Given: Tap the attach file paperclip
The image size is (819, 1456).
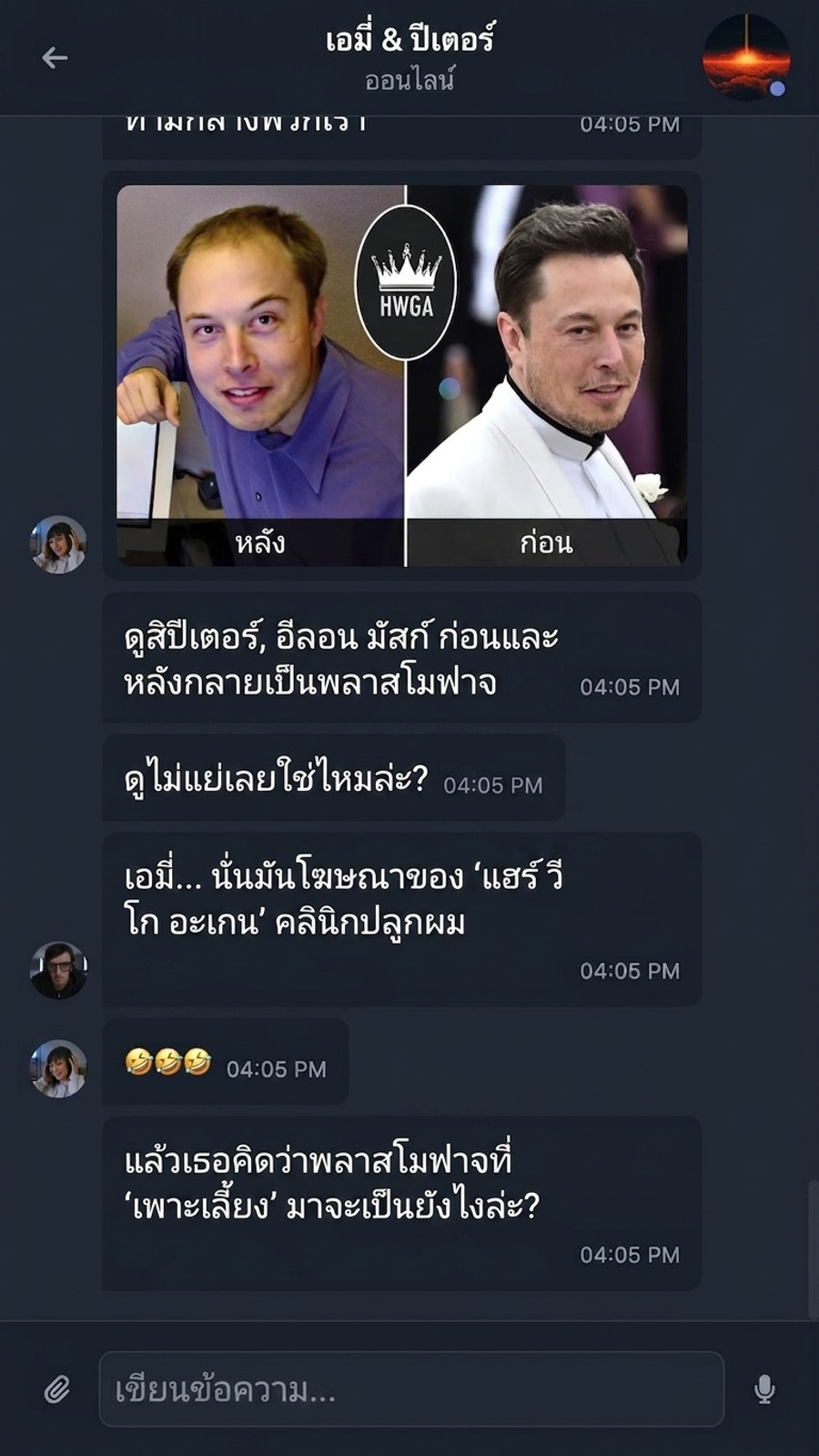Looking at the screenshot, I should 57,1390.
